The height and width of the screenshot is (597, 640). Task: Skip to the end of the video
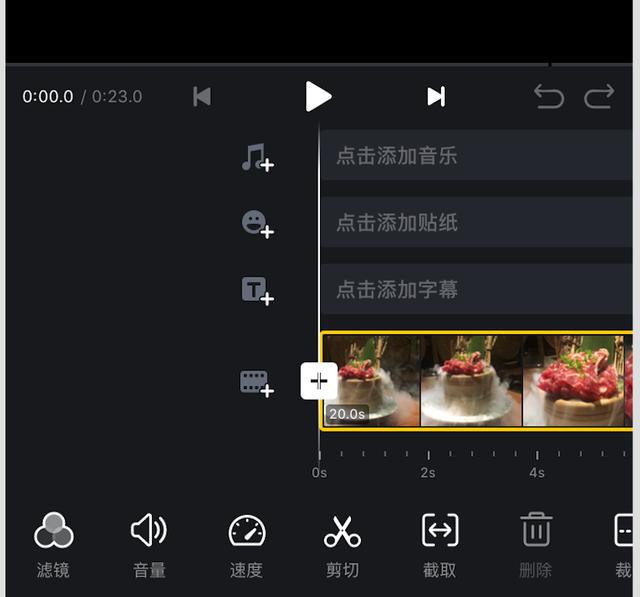[436, 96]
